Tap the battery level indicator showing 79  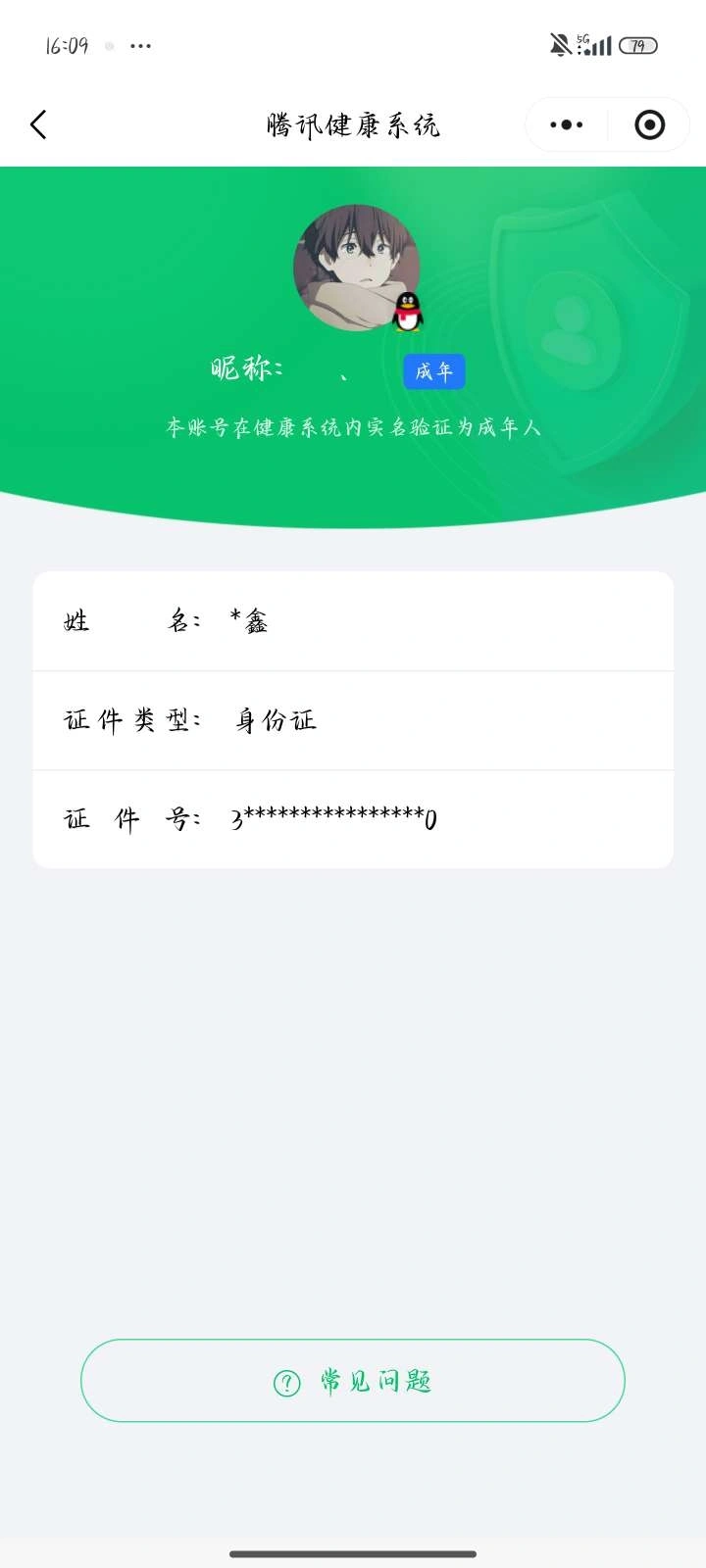click(638, 46)
